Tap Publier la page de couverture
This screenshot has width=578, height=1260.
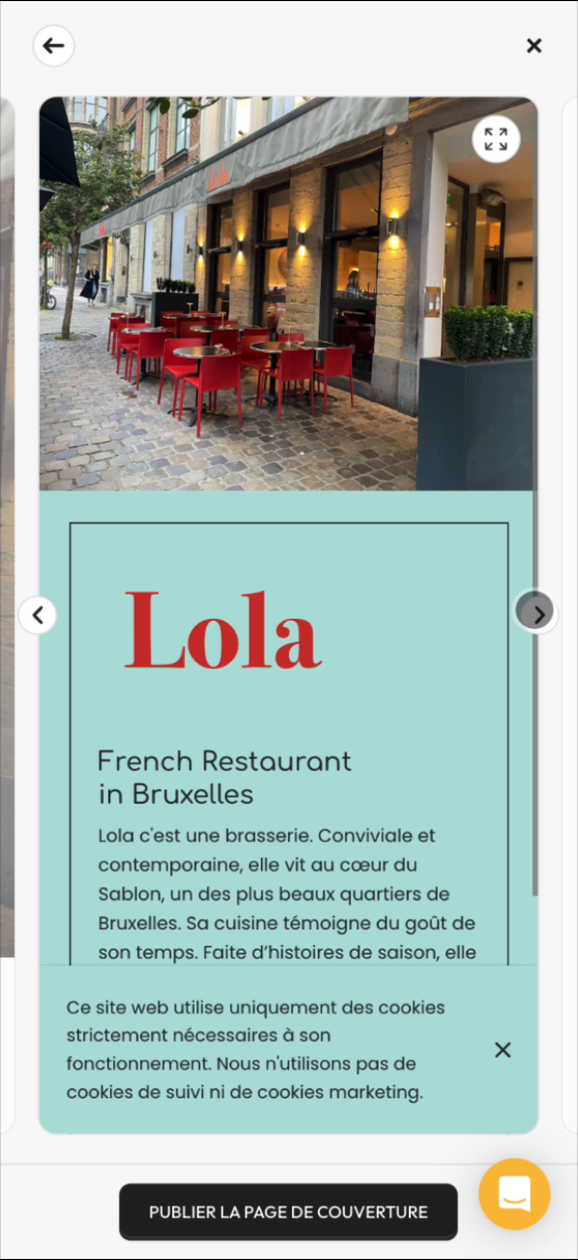288,1212
